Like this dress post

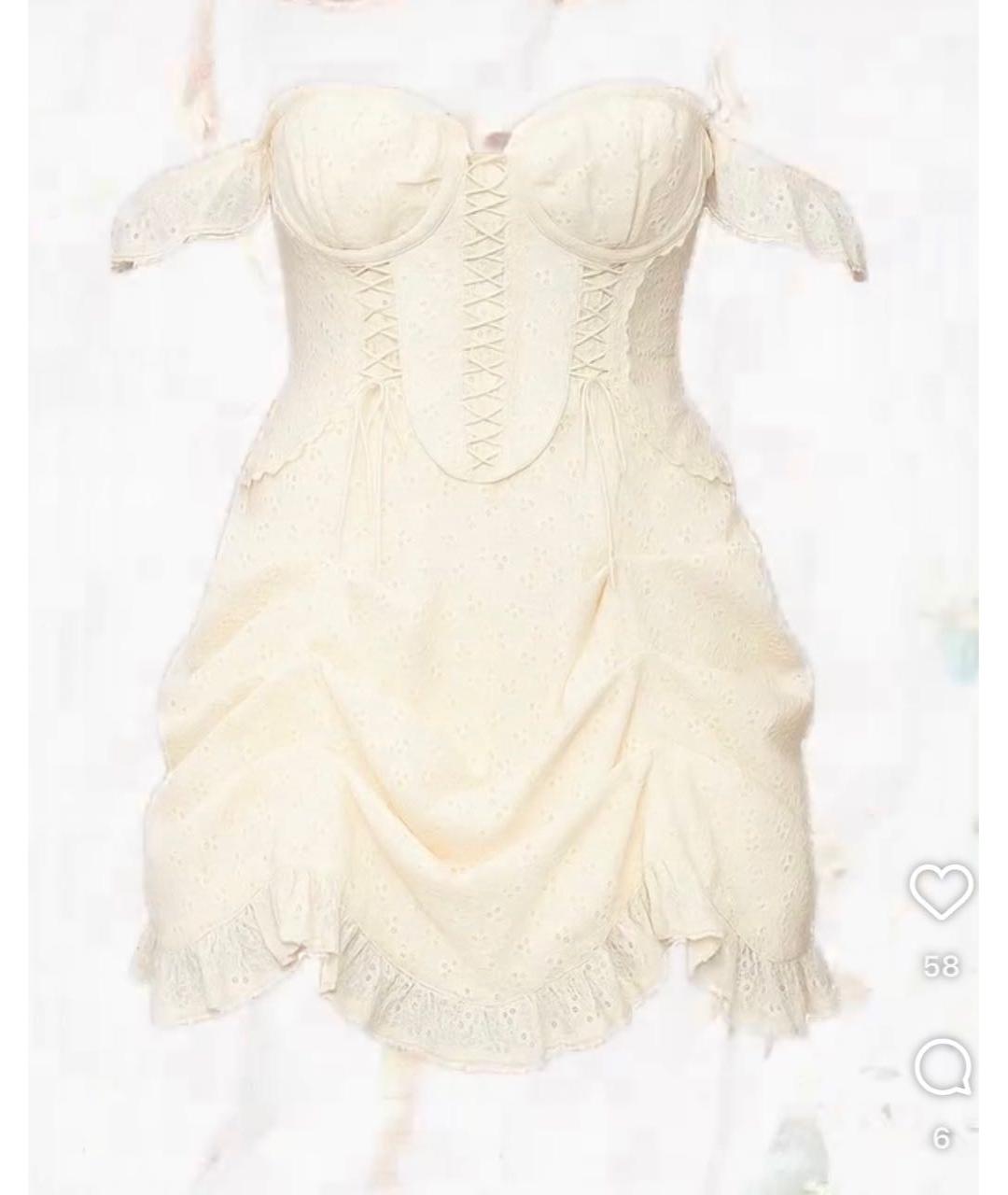point(941,893)
